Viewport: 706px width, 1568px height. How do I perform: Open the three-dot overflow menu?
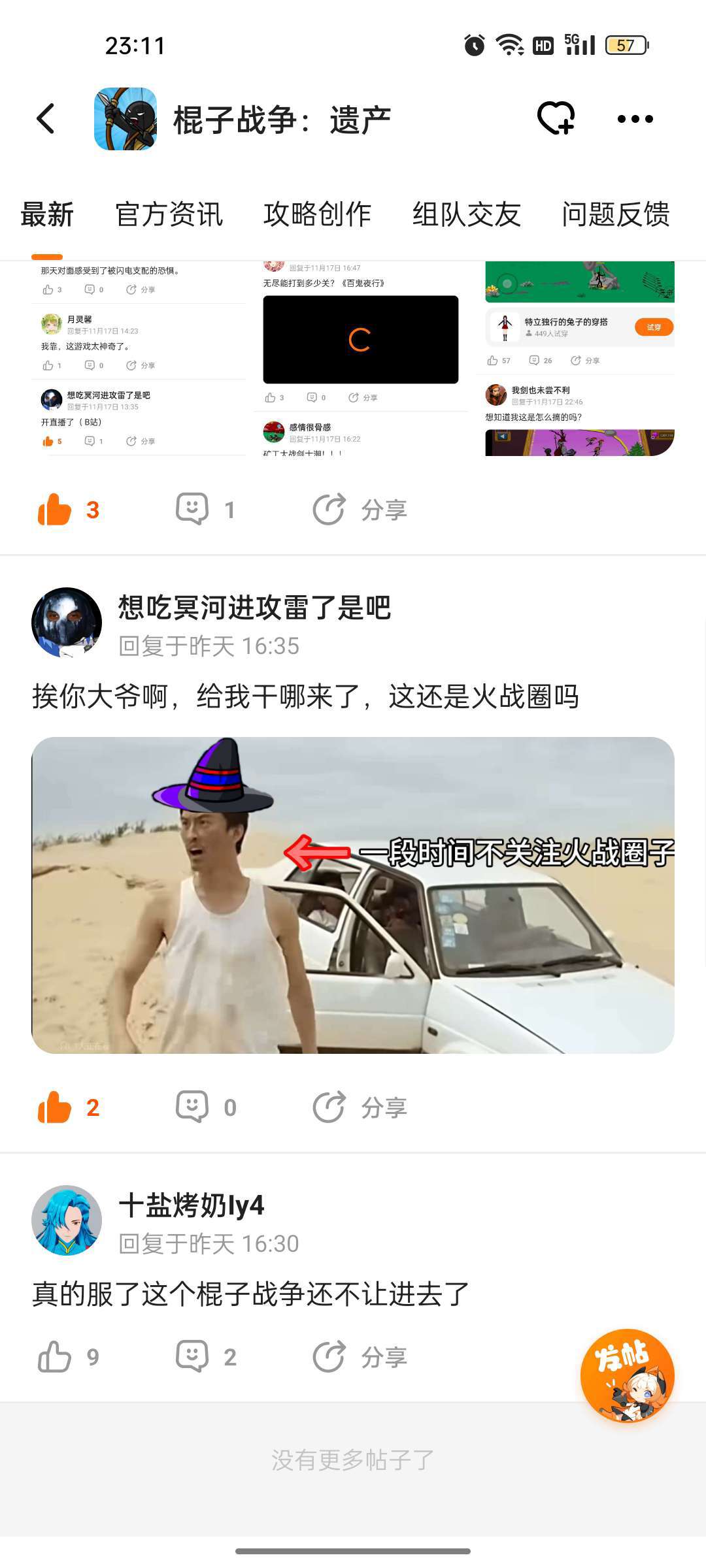[635, 119]
